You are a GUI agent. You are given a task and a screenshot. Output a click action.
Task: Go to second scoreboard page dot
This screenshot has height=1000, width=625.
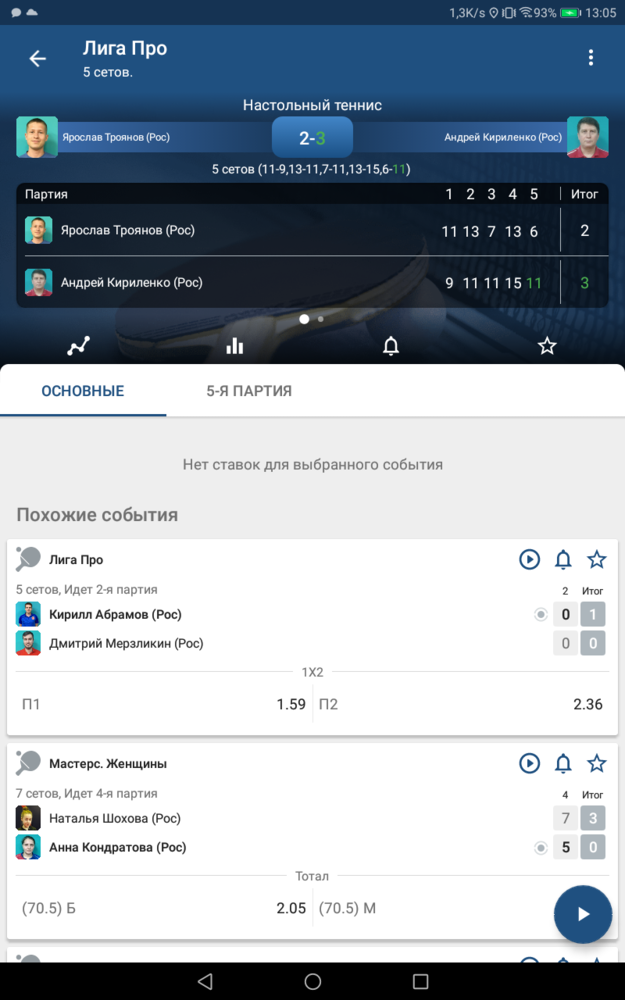(321, 319)
